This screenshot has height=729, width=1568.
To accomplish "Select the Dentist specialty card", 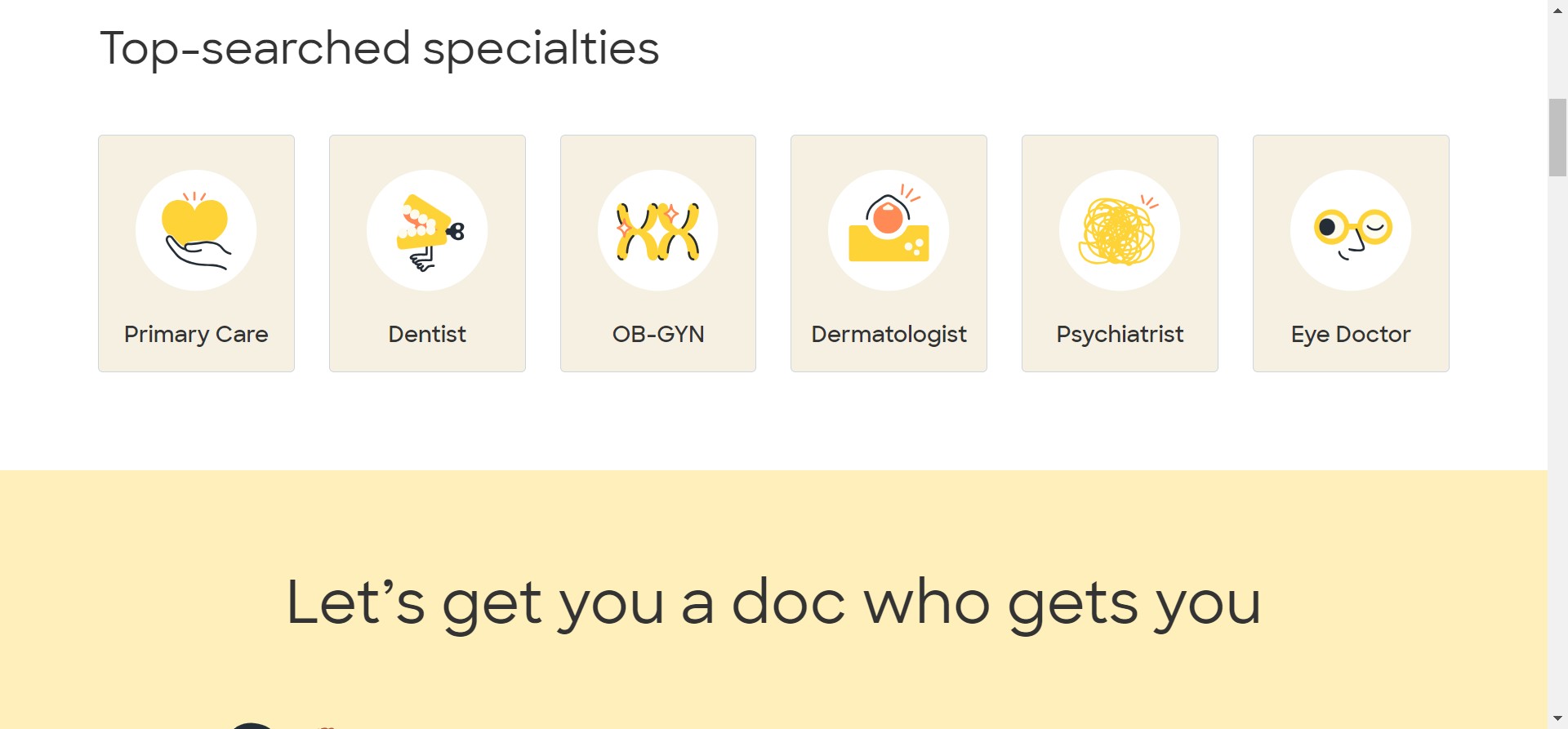I will tap(427, 253).
